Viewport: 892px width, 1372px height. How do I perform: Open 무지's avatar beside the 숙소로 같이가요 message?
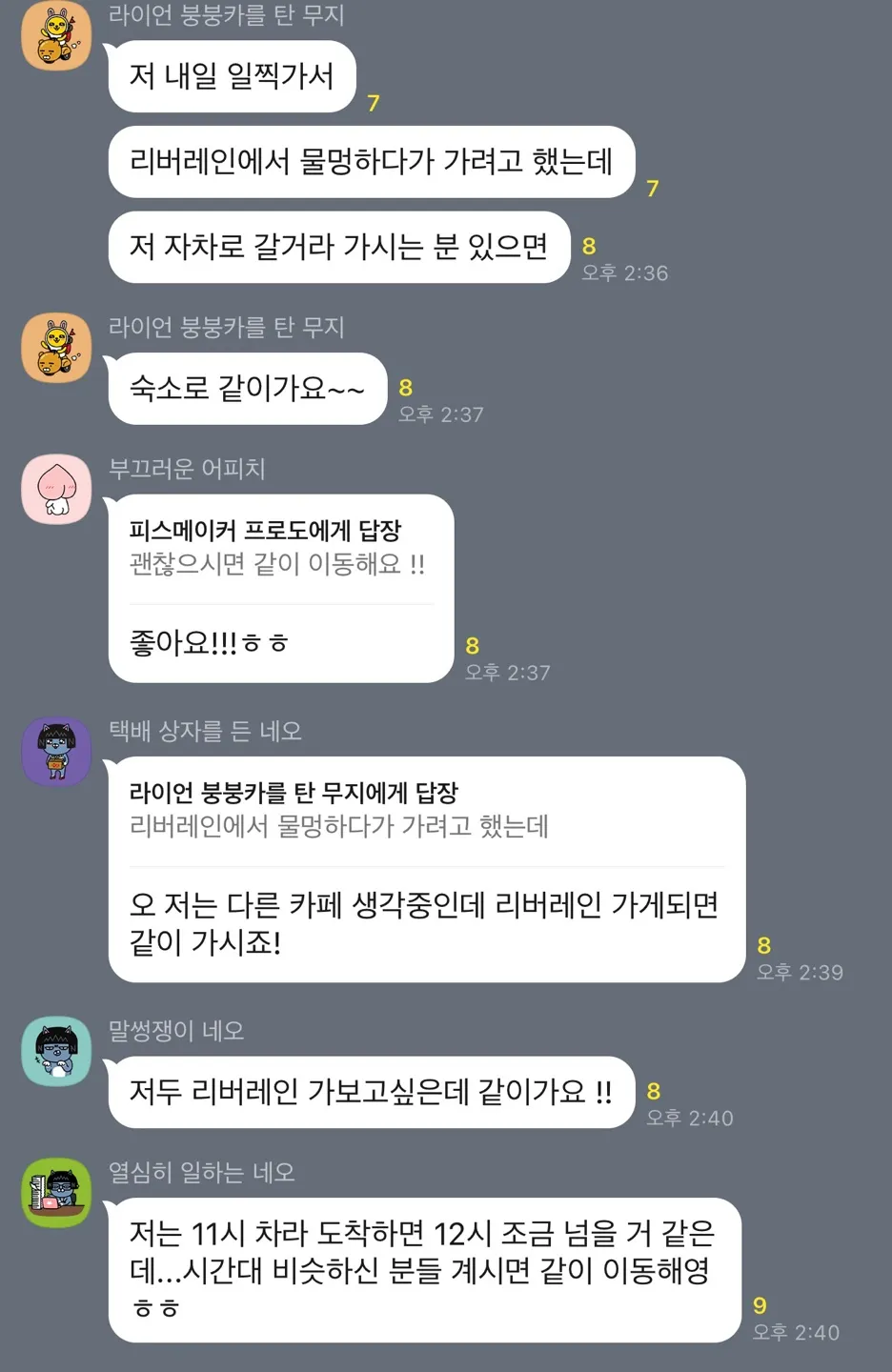[x=56, y=348]
